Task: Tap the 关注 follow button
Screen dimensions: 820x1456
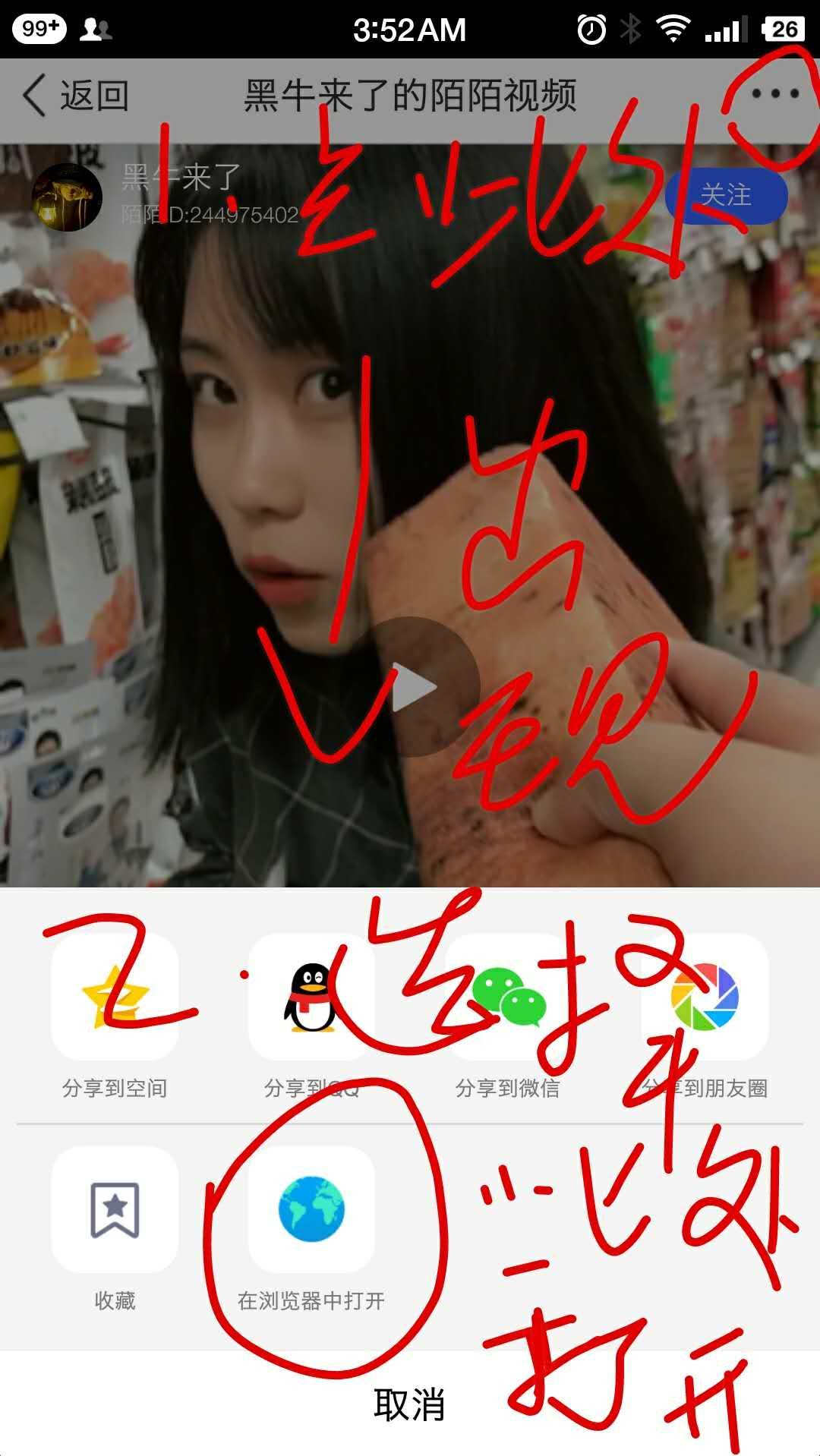Action: pyautogui.click(x=726, y=195)
